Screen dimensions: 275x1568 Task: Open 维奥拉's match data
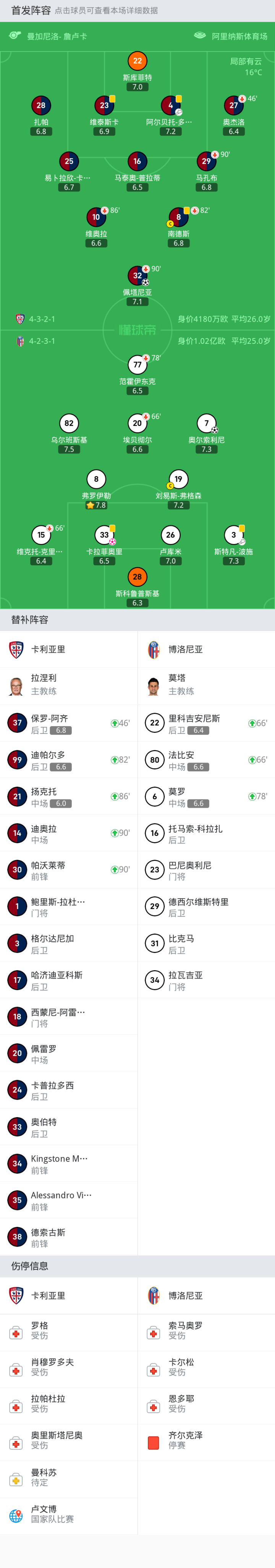click(x=96, y=217)
